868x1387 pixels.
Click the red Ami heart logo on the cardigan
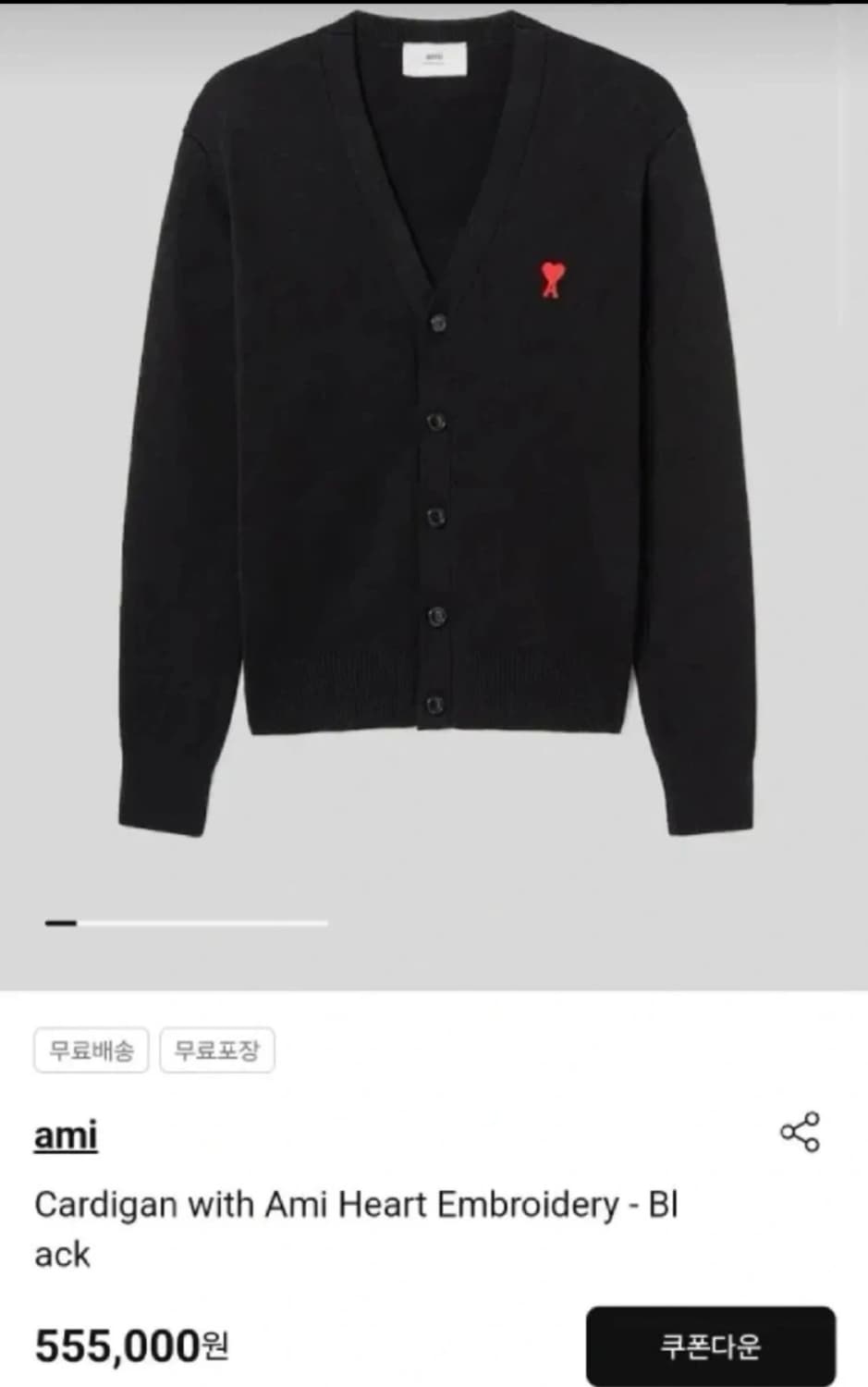click(554, 277)
